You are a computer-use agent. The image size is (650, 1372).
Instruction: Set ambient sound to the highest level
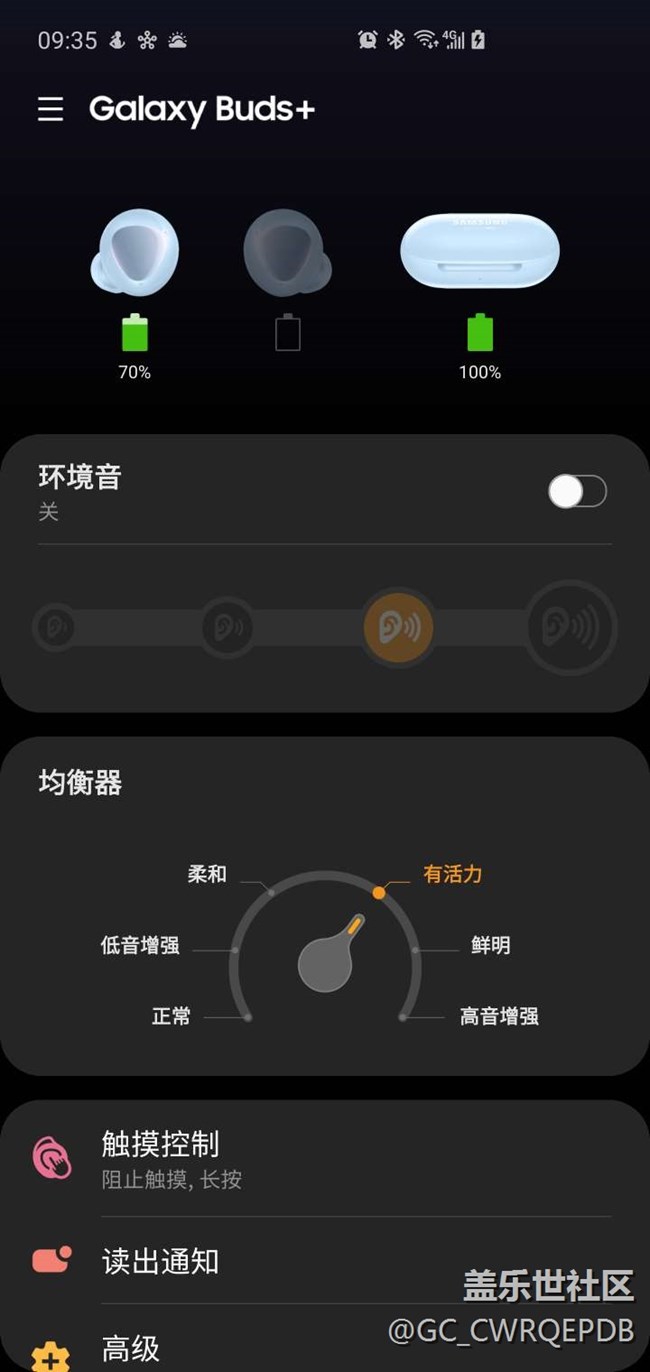(x=571, y=627)
